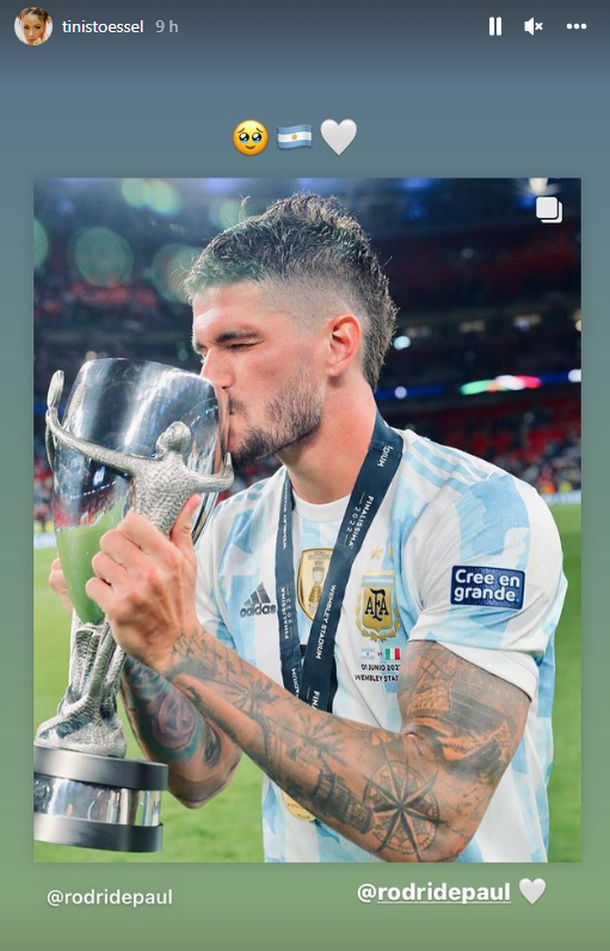Open the three-dot more options menu
The height and width of the screenshot is (951, 610).
pyautogui.click(x=576, y=27)
